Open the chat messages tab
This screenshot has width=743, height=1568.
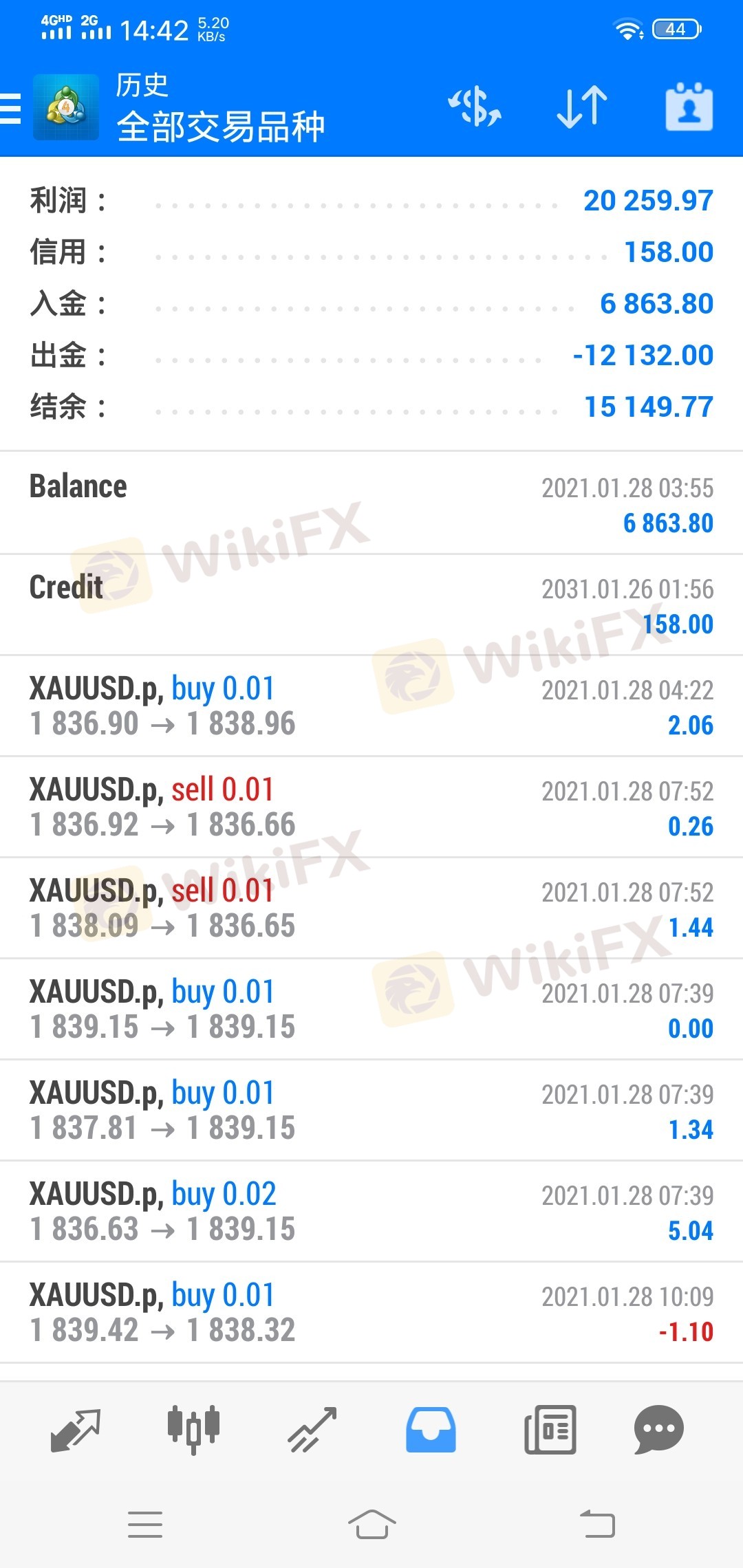tap(658, 1429)
